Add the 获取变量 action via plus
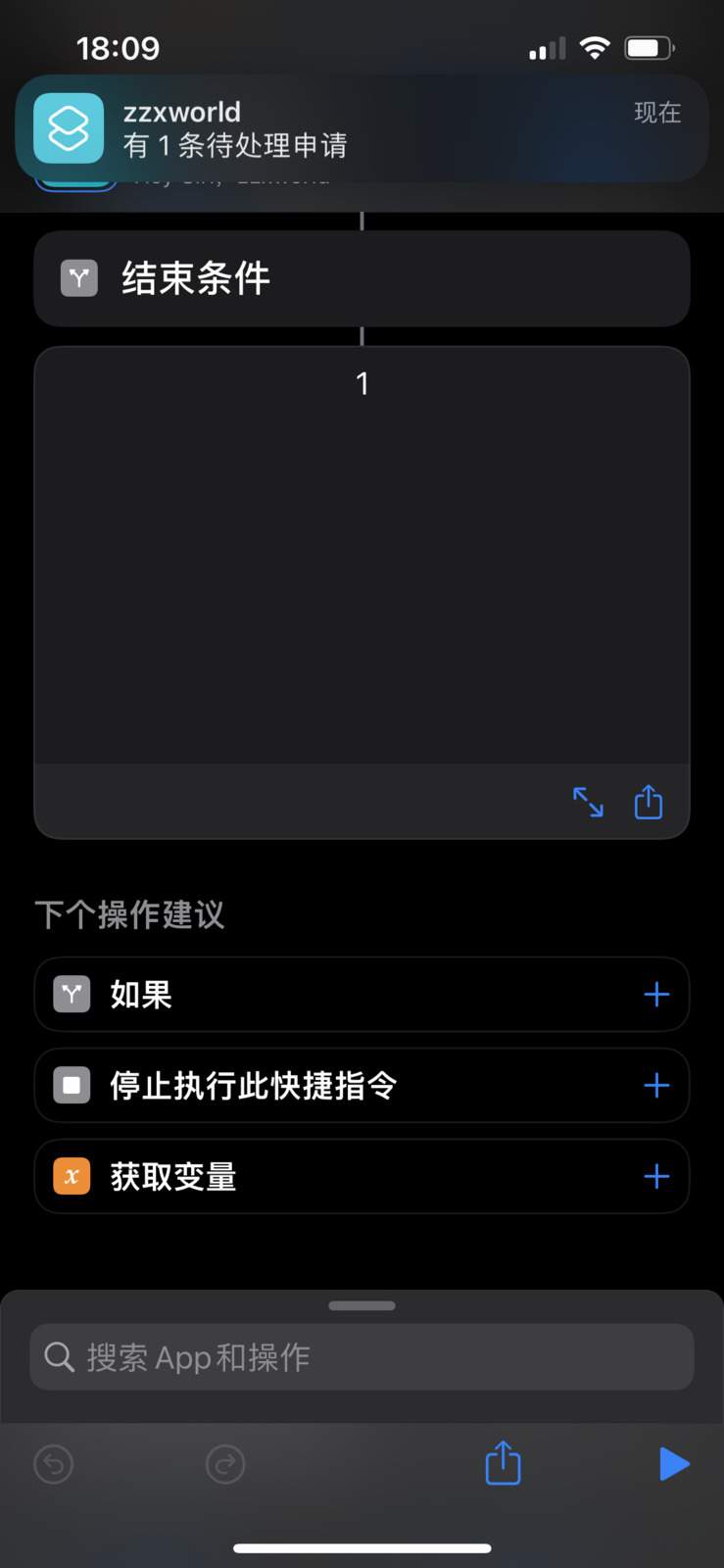724x1568 pixels. point(655,1176)
